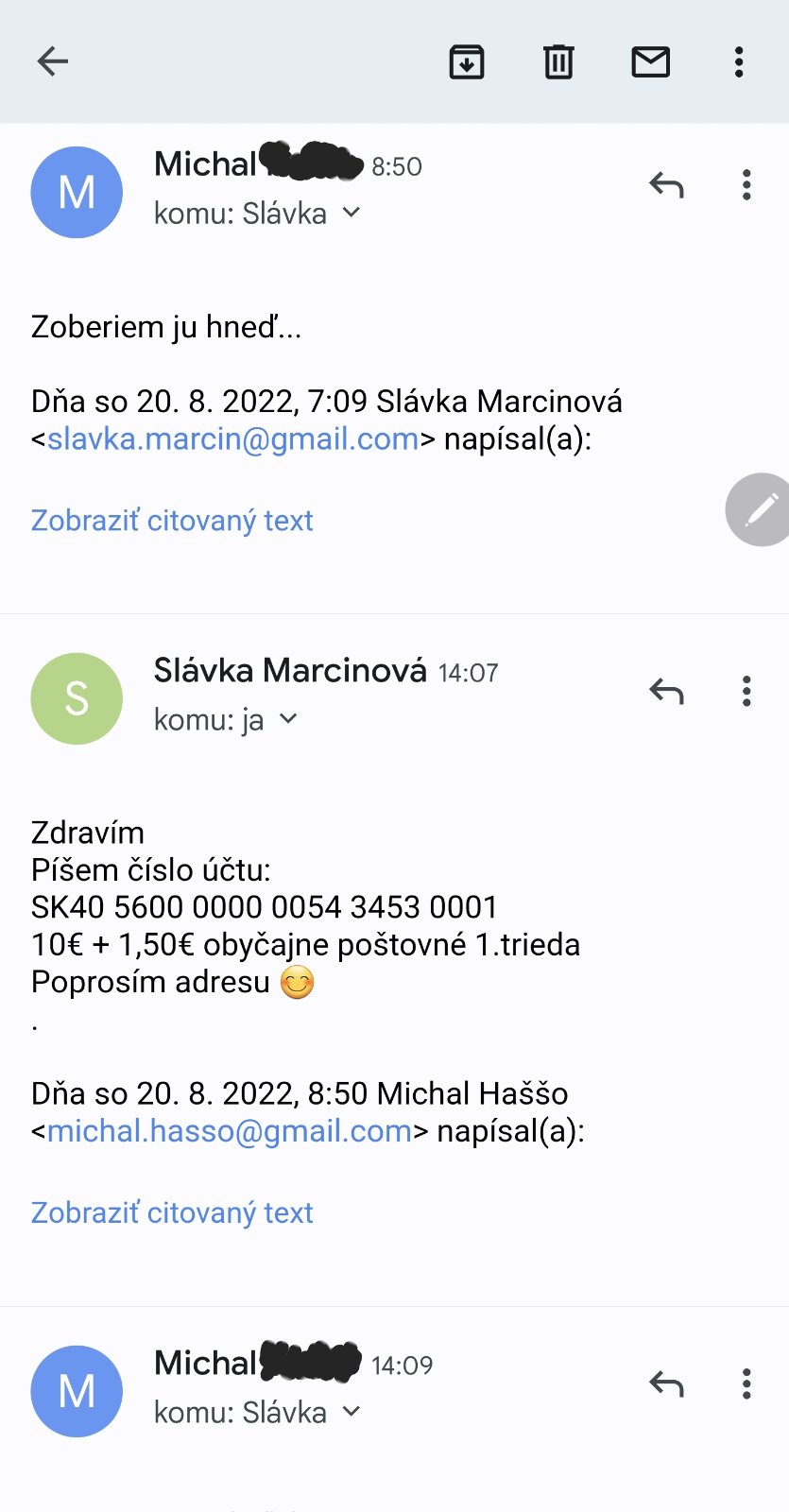Reply to Michal's 14:09 message
The image size is (789, 1512).
[666, 1384]
